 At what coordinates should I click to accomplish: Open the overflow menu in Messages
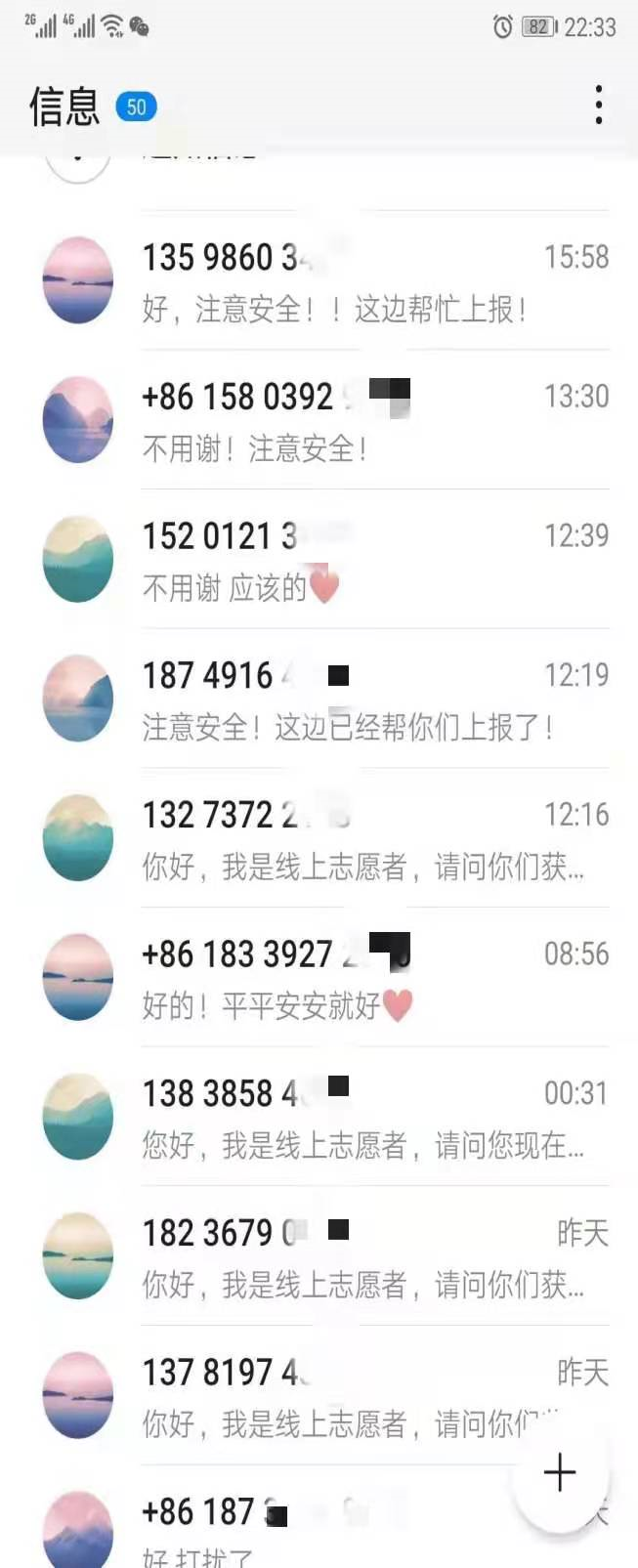click(x=598, y=105)
